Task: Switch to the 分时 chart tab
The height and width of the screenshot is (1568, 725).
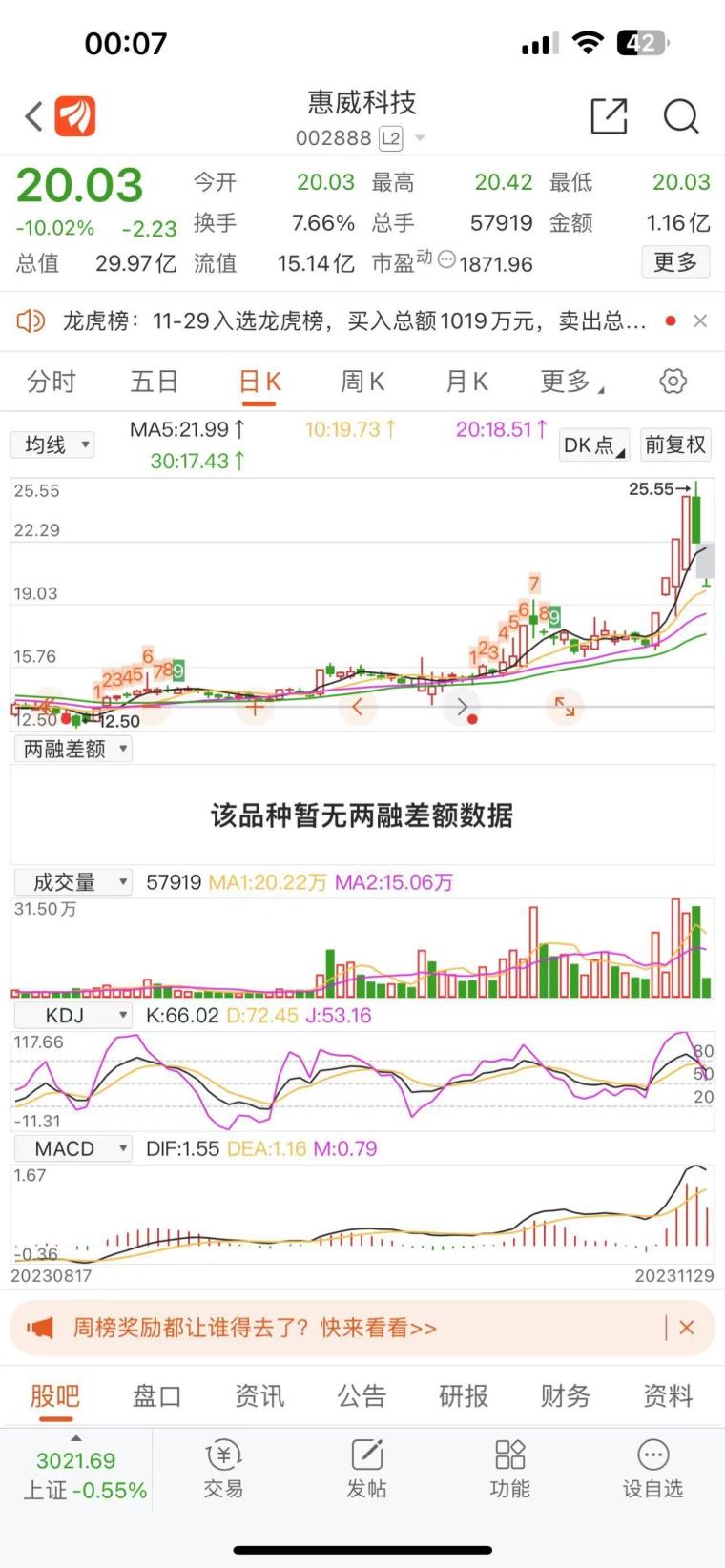Action: [x=52, y=382]
